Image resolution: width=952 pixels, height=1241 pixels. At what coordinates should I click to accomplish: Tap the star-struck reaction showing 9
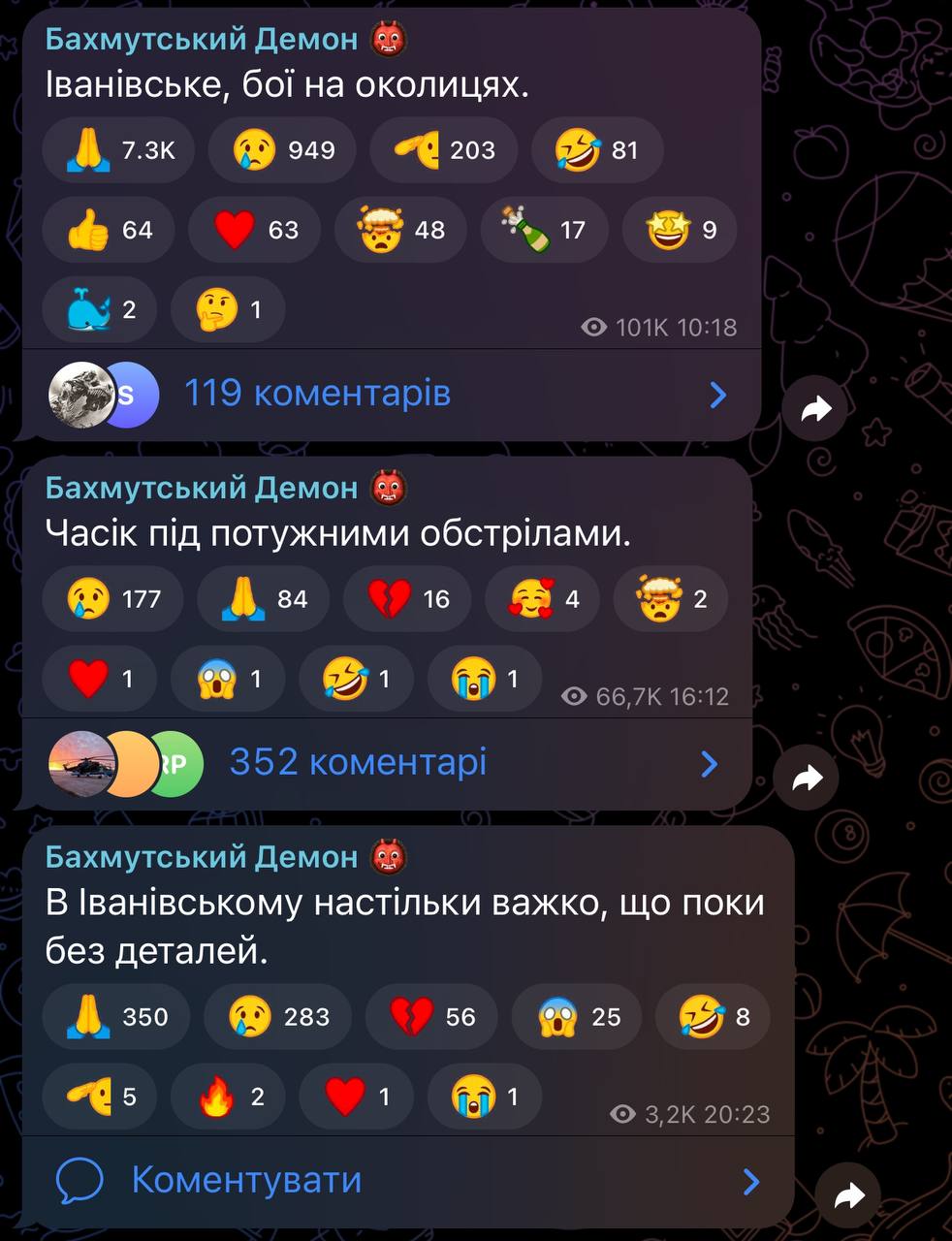(x=680, y=230)
